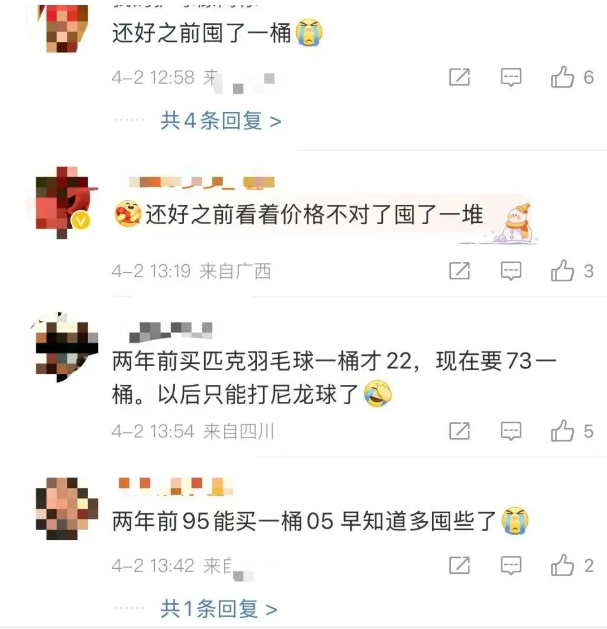Reply to the 13:42 comment

click(511, 565)
